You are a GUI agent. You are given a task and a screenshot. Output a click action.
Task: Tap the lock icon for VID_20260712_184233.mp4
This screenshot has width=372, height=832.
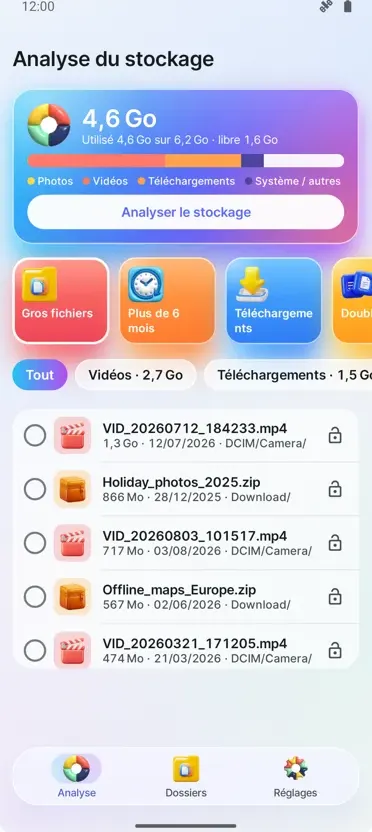(x=335, y=435)
